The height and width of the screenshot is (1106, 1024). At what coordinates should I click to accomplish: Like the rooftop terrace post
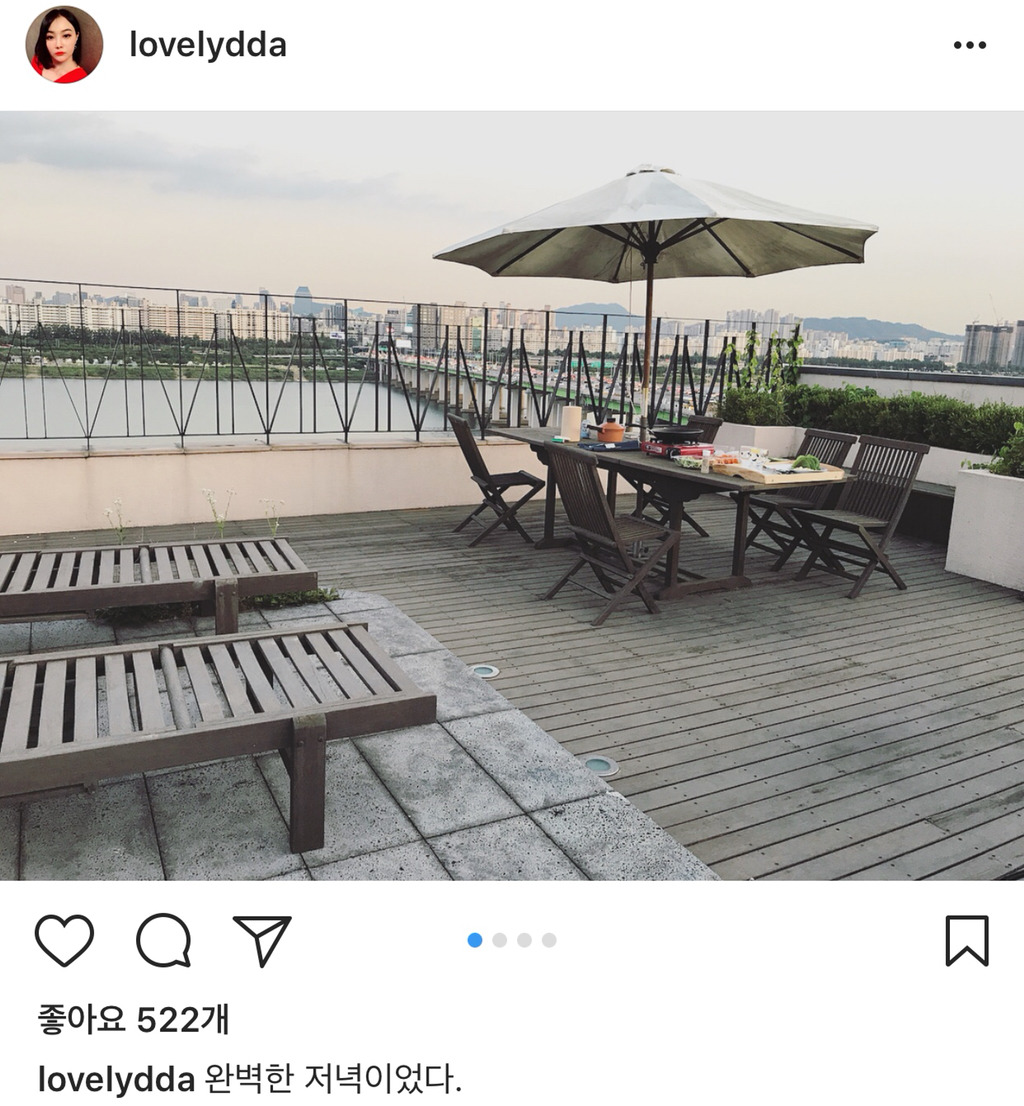tap(64, 940)
